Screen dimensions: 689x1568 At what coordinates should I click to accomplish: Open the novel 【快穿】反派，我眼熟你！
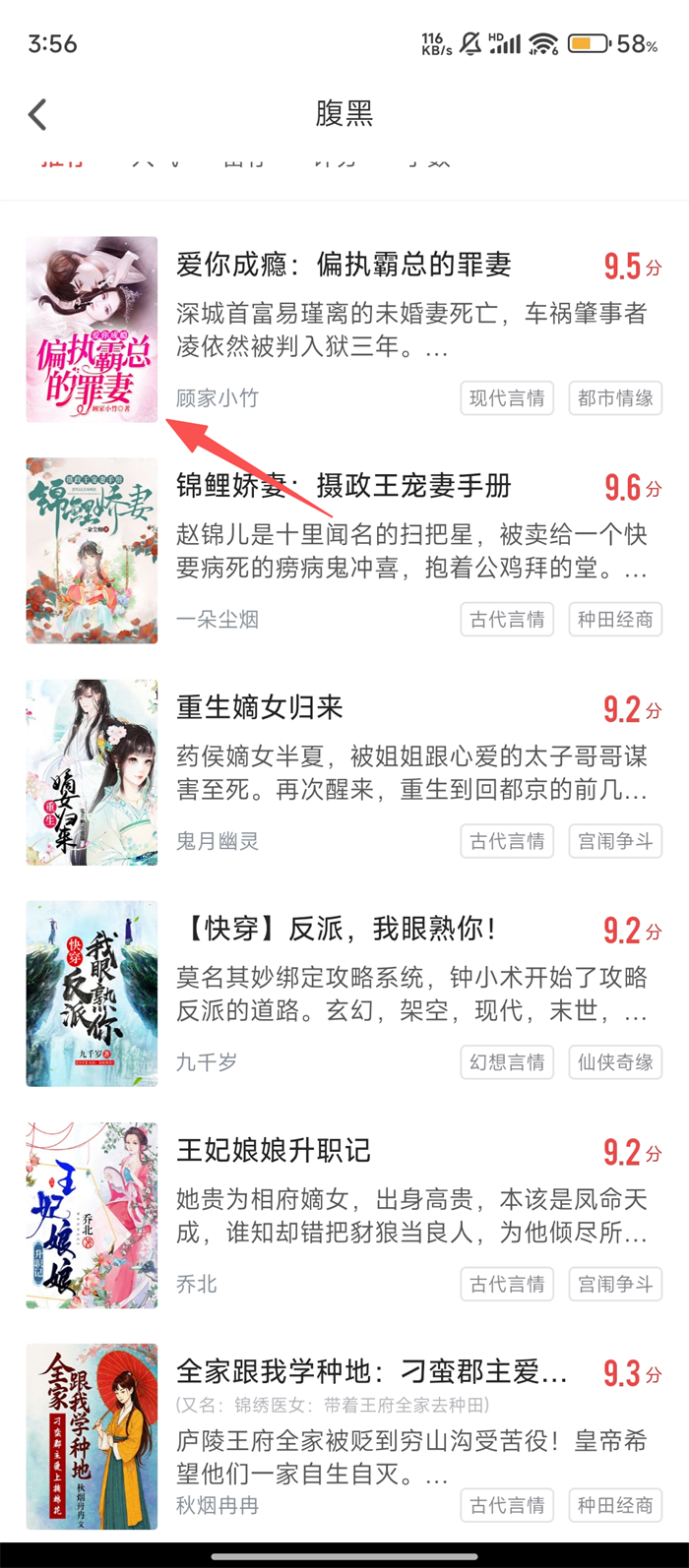[x=338, y=929]
